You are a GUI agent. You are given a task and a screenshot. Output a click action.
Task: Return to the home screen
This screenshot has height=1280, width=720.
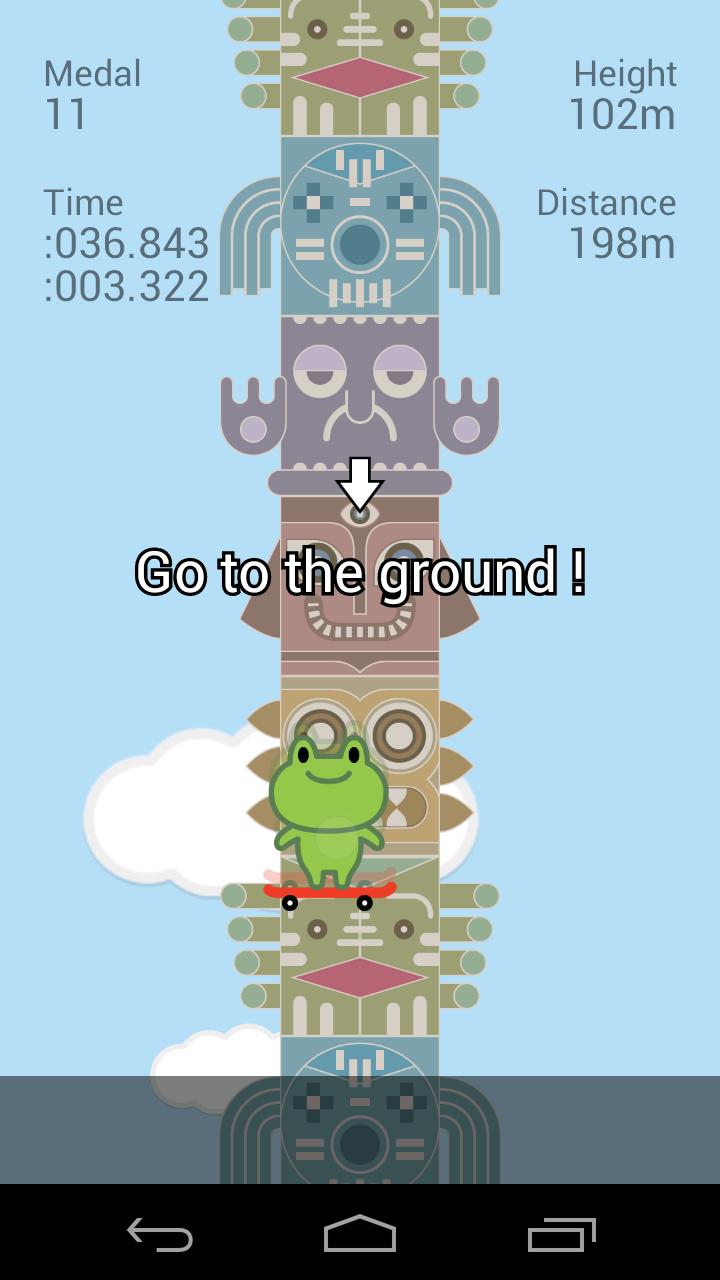point(360,1234)
